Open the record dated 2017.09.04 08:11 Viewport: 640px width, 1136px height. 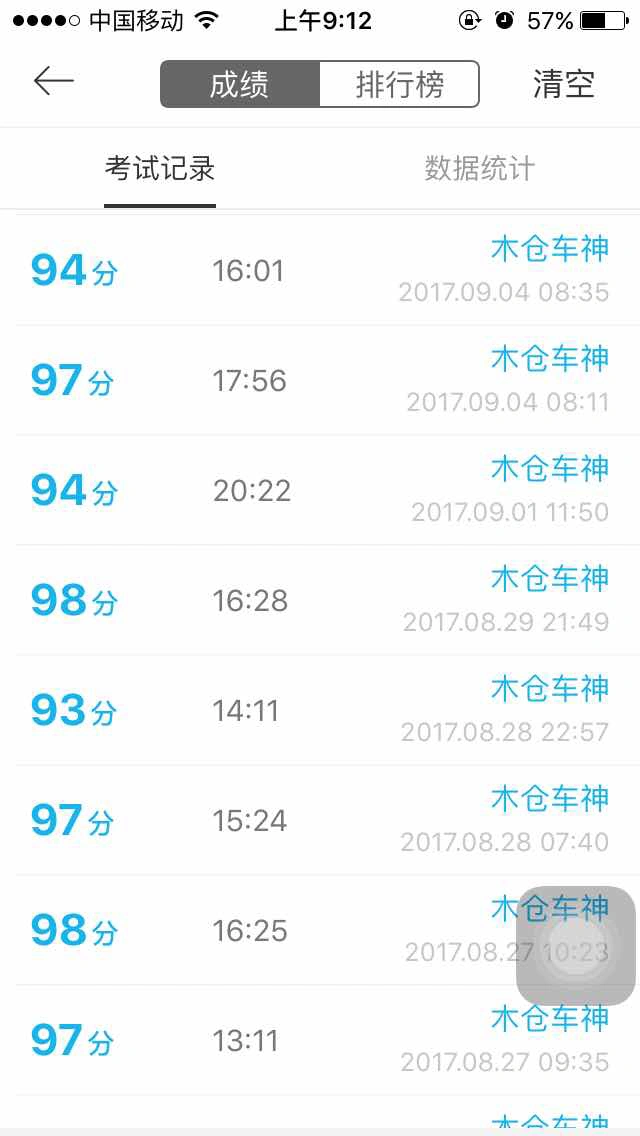(x=320, y=380)
